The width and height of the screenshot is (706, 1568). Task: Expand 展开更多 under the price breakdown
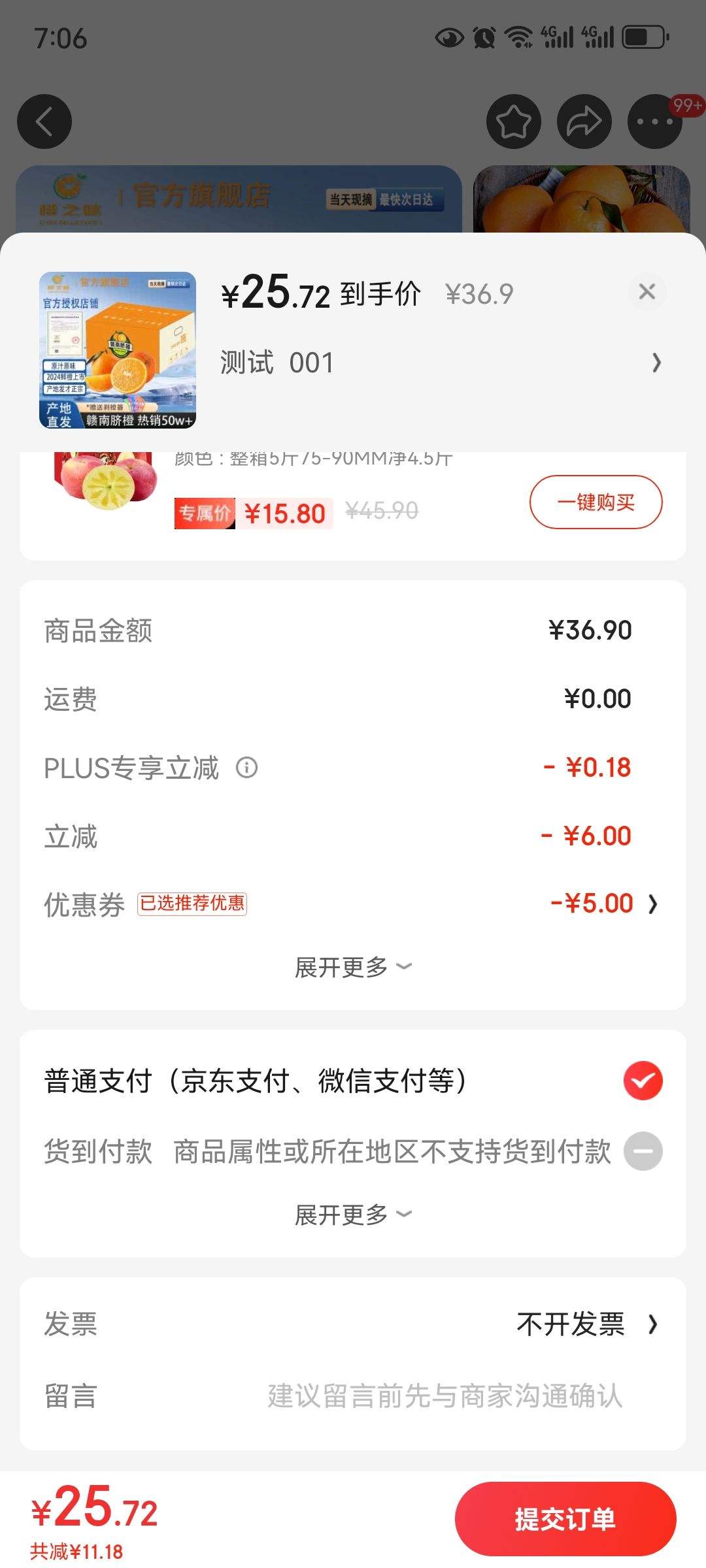(353, 967)
